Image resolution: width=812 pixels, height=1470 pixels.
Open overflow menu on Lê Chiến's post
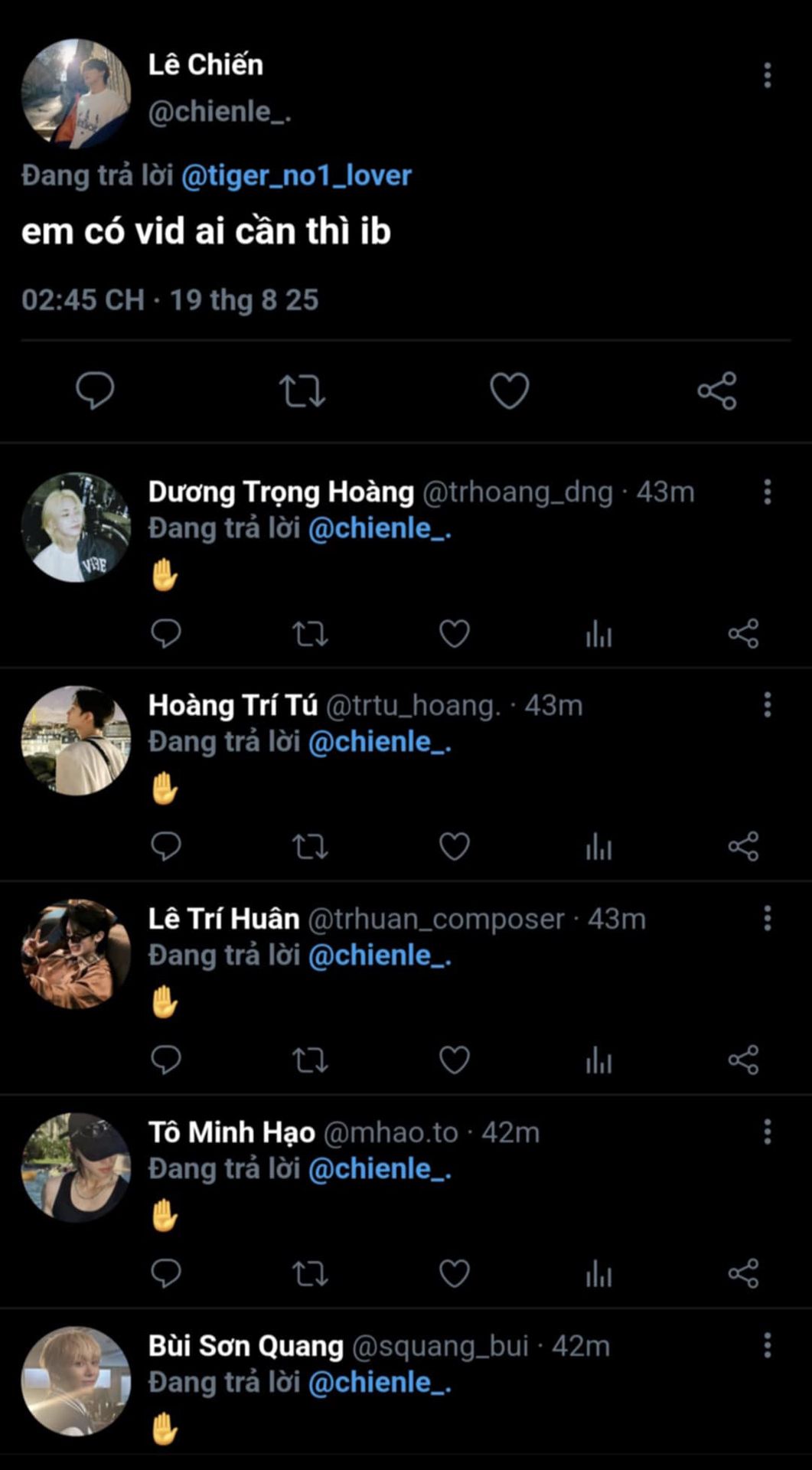pos(767,75)
